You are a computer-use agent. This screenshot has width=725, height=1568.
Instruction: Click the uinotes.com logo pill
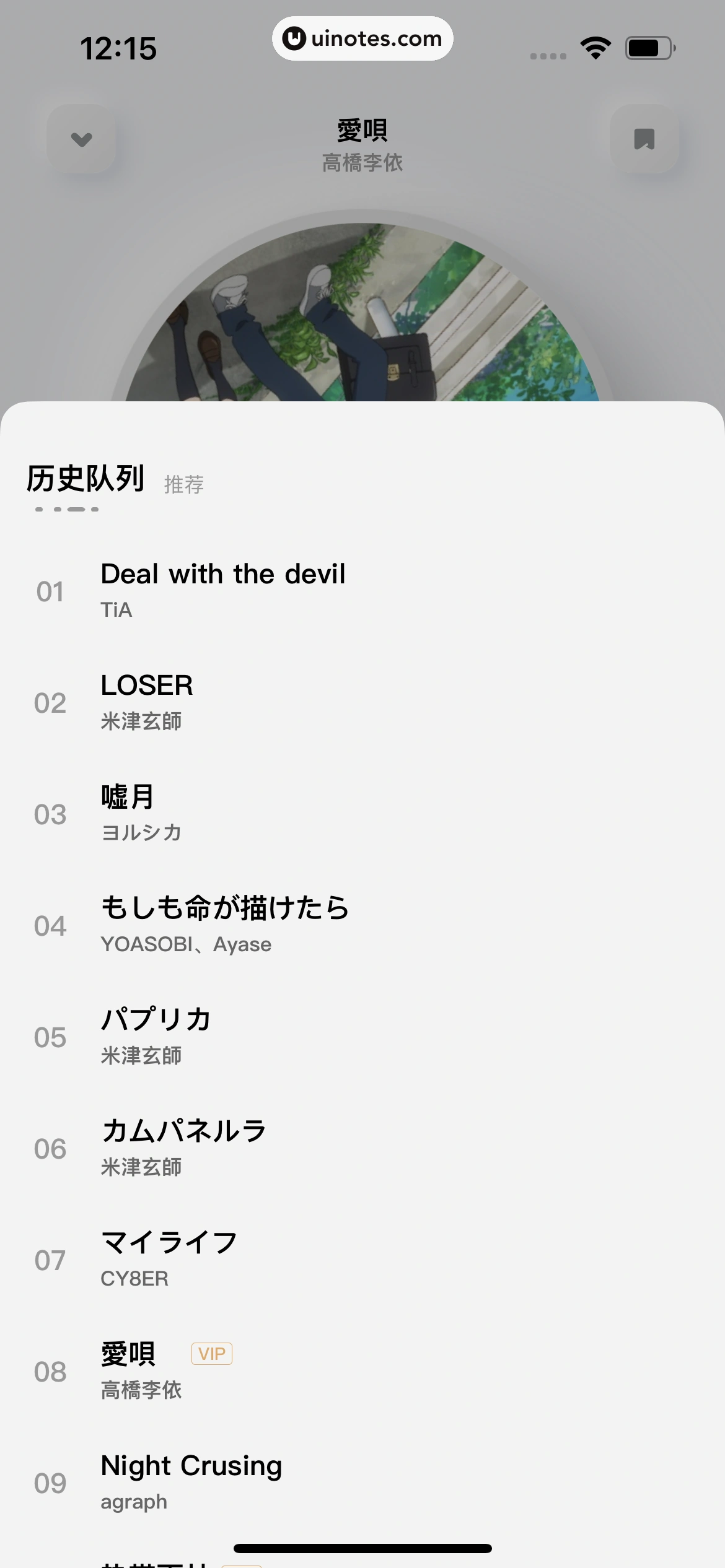362,38
